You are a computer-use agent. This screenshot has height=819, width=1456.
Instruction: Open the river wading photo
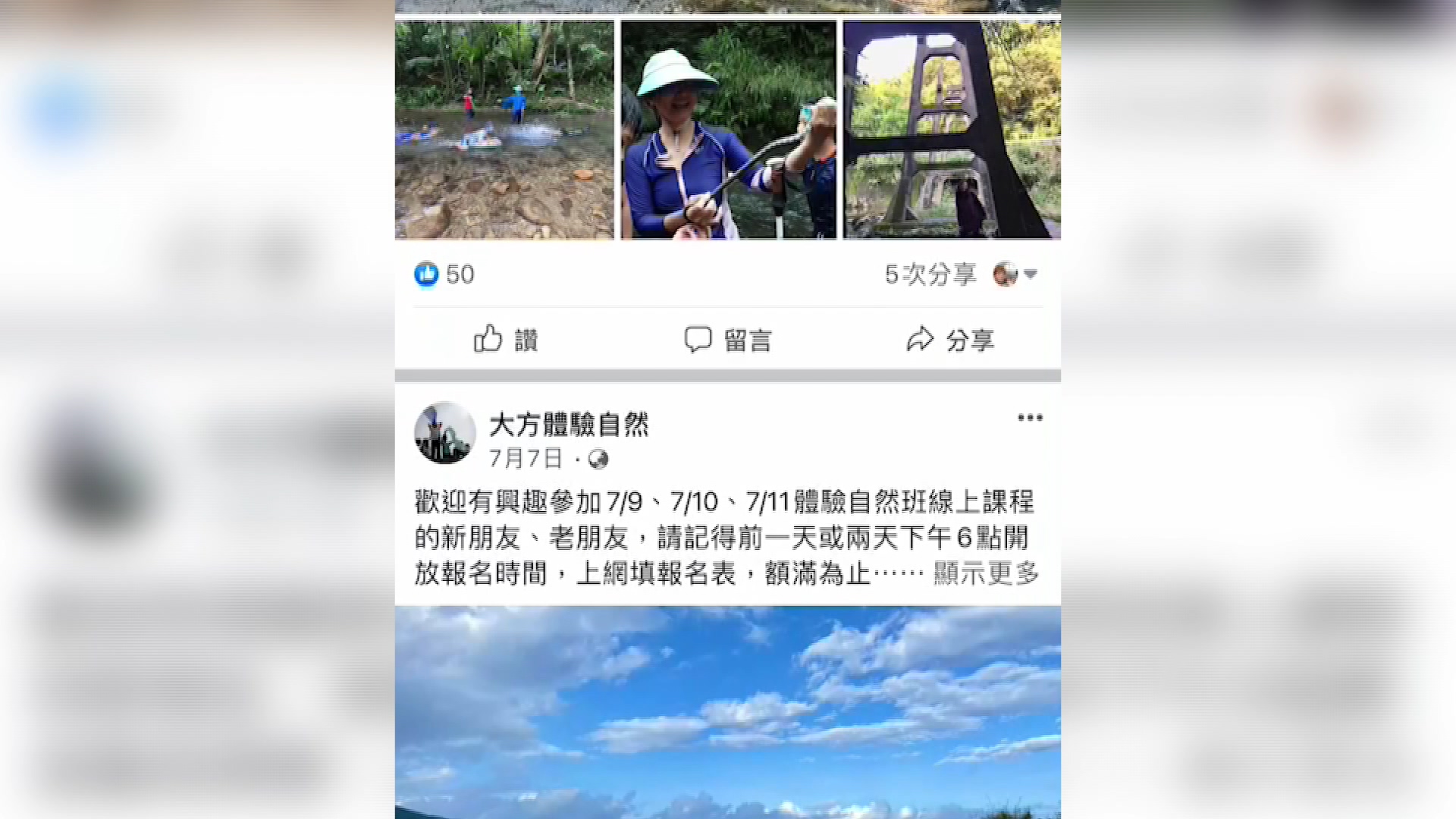504,130
